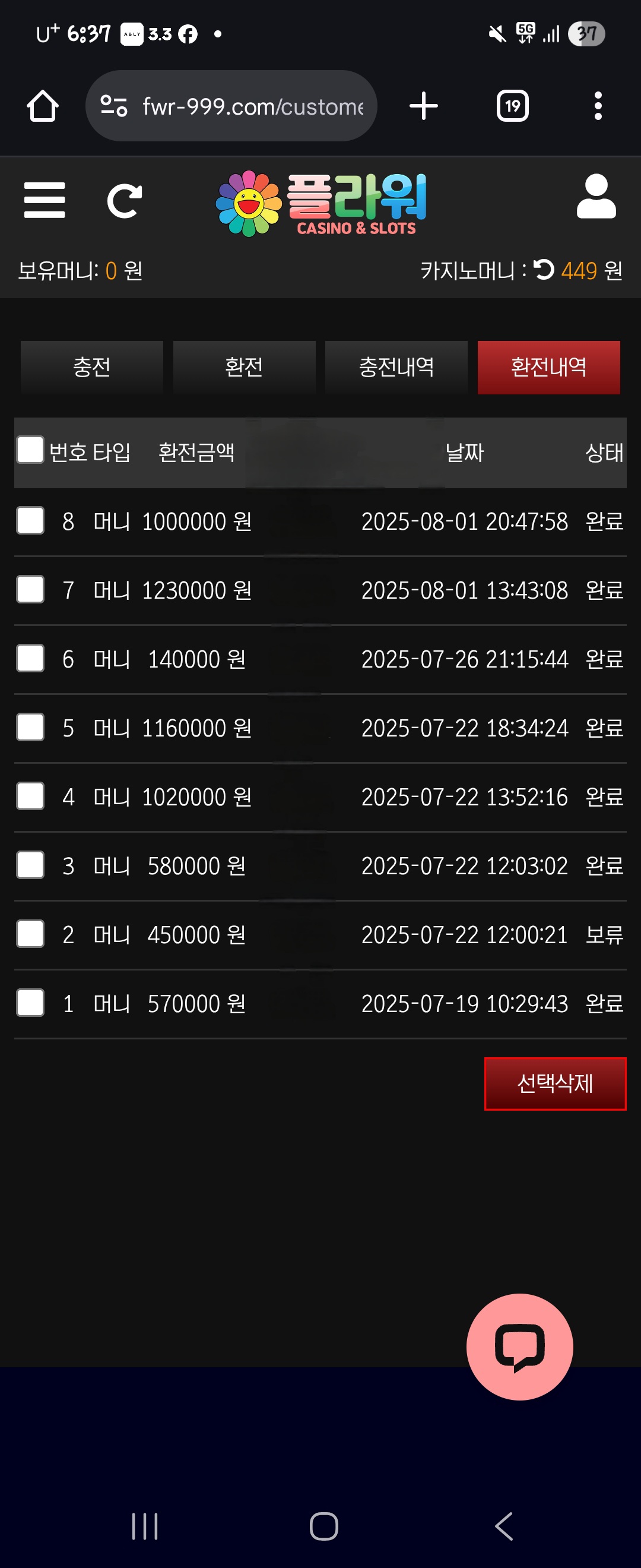Toggle the select-all checkbox in the header
Viewport: 641px width, 1568px height.
pos(30,450)
